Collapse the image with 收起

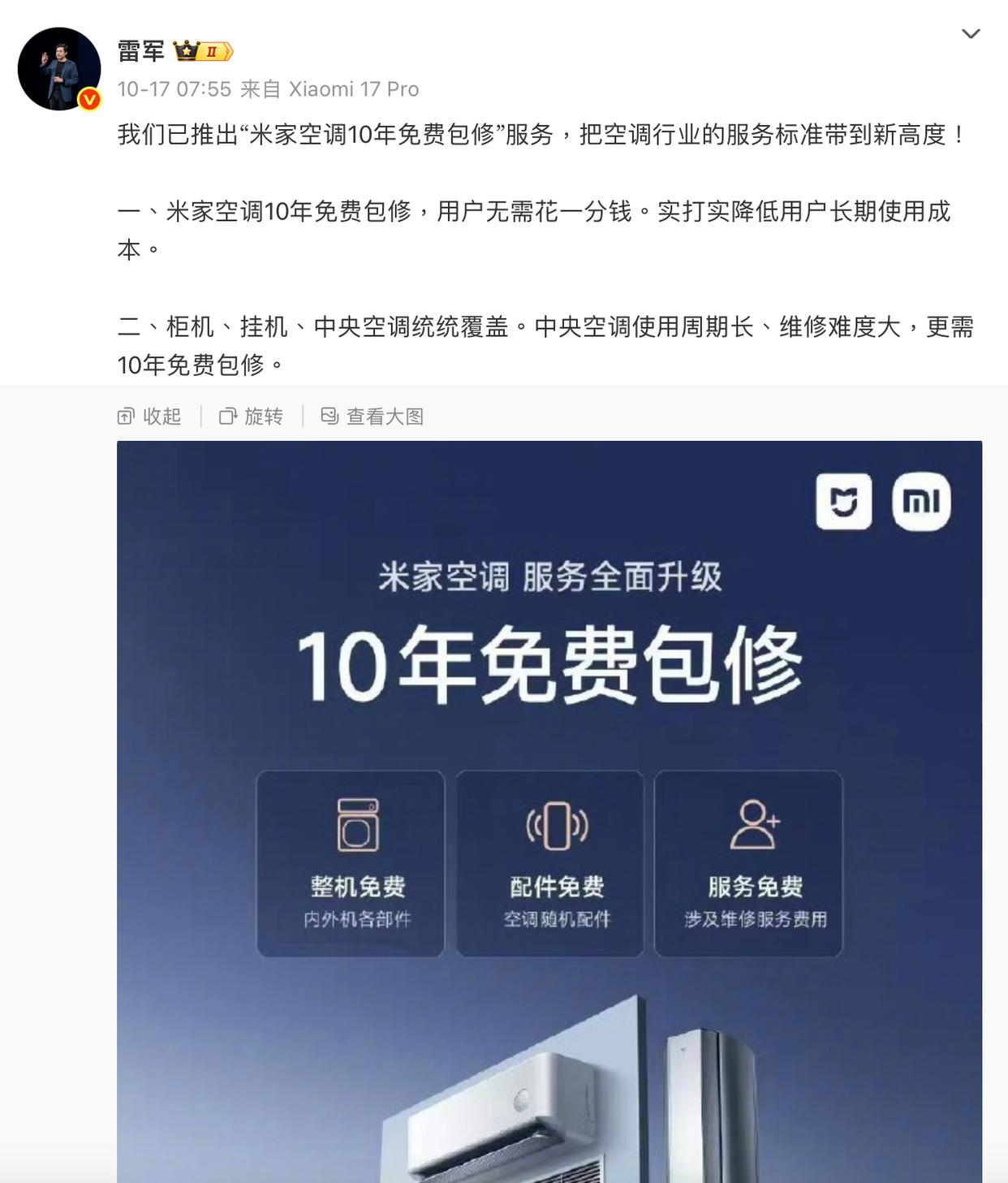tap(150, 417)
